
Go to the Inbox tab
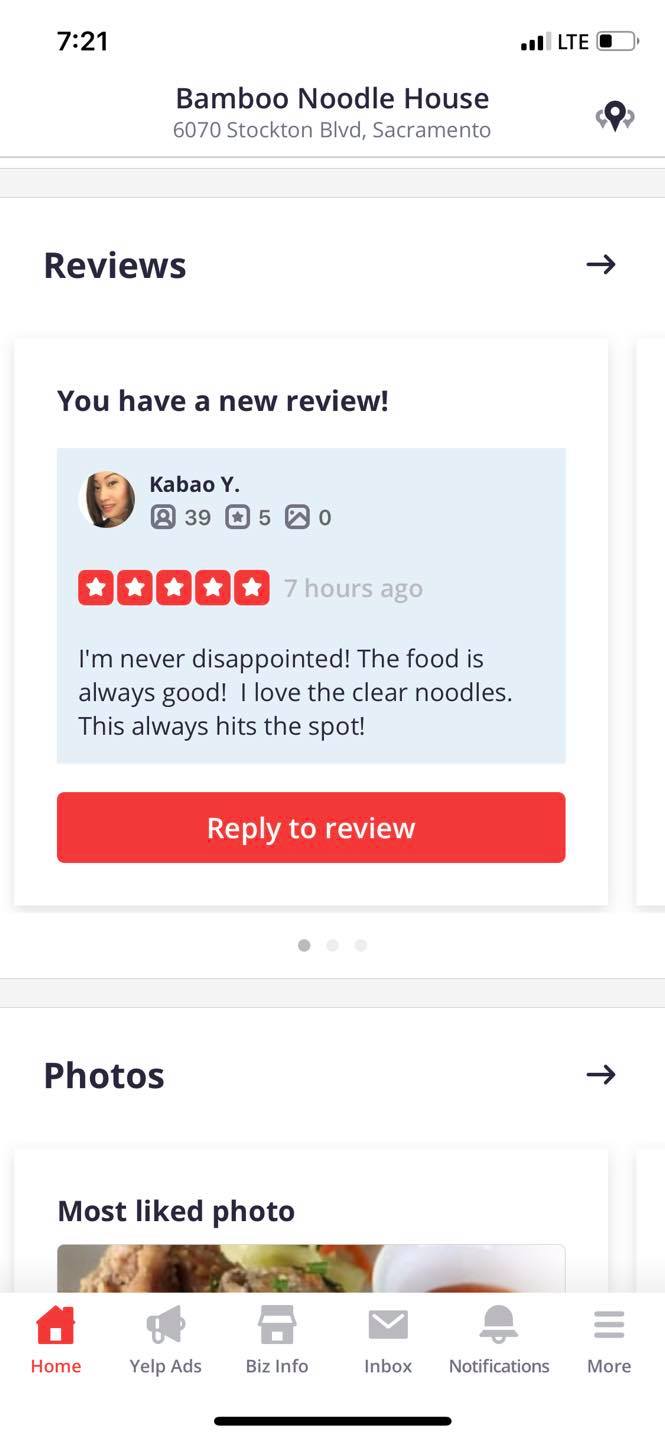(388, 1342)
